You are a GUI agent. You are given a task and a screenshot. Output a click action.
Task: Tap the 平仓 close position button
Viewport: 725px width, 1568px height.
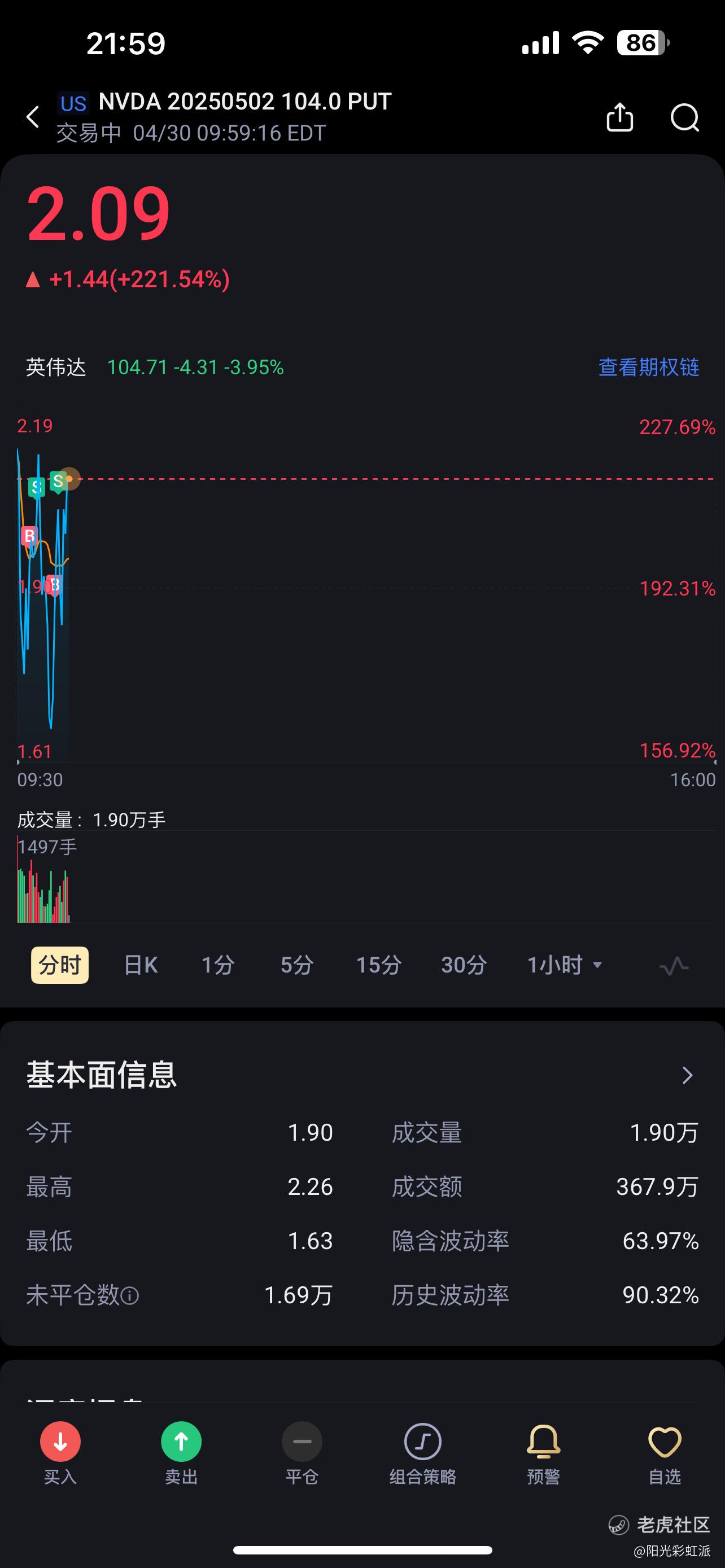pyautogui.click(x=302, y=1452)
